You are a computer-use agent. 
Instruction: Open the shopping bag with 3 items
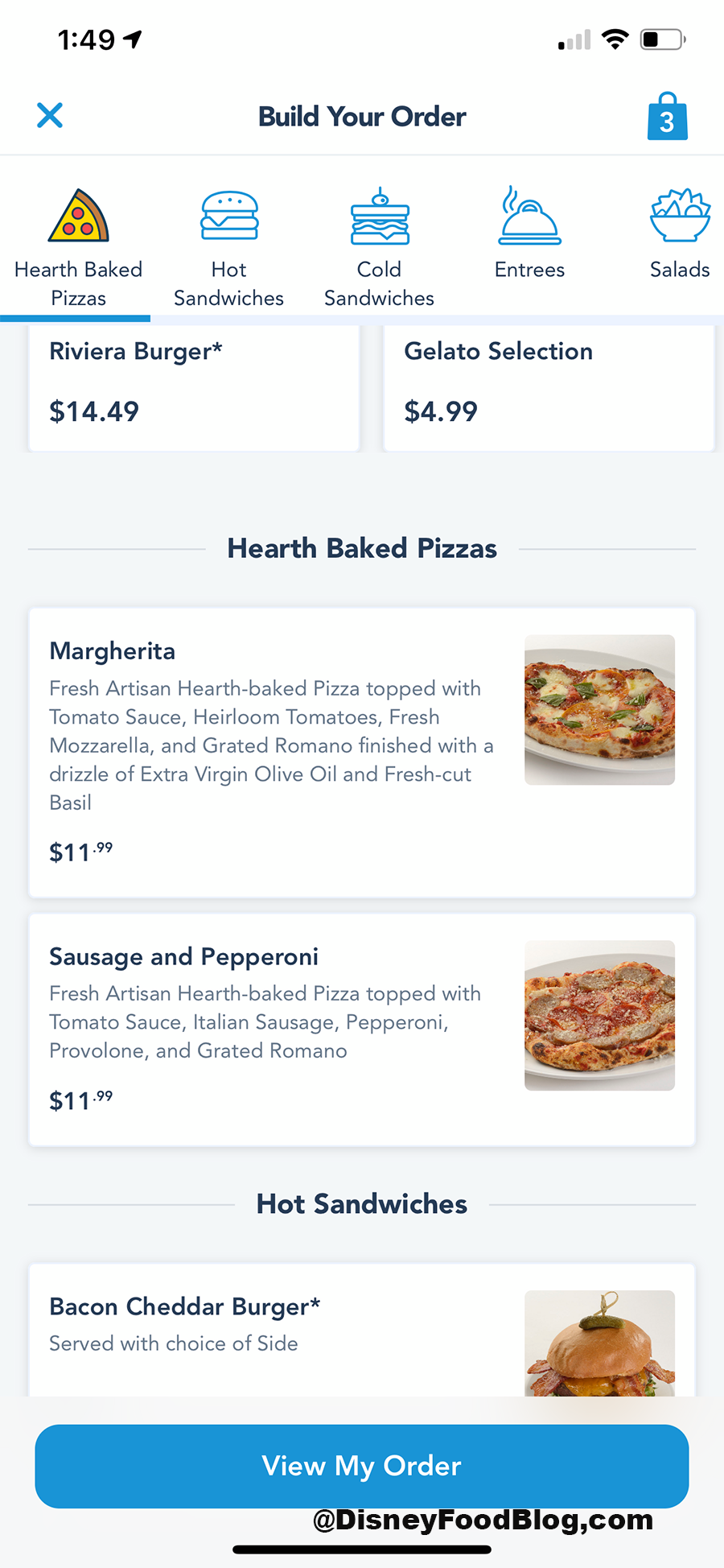click(x=667, y=118)
